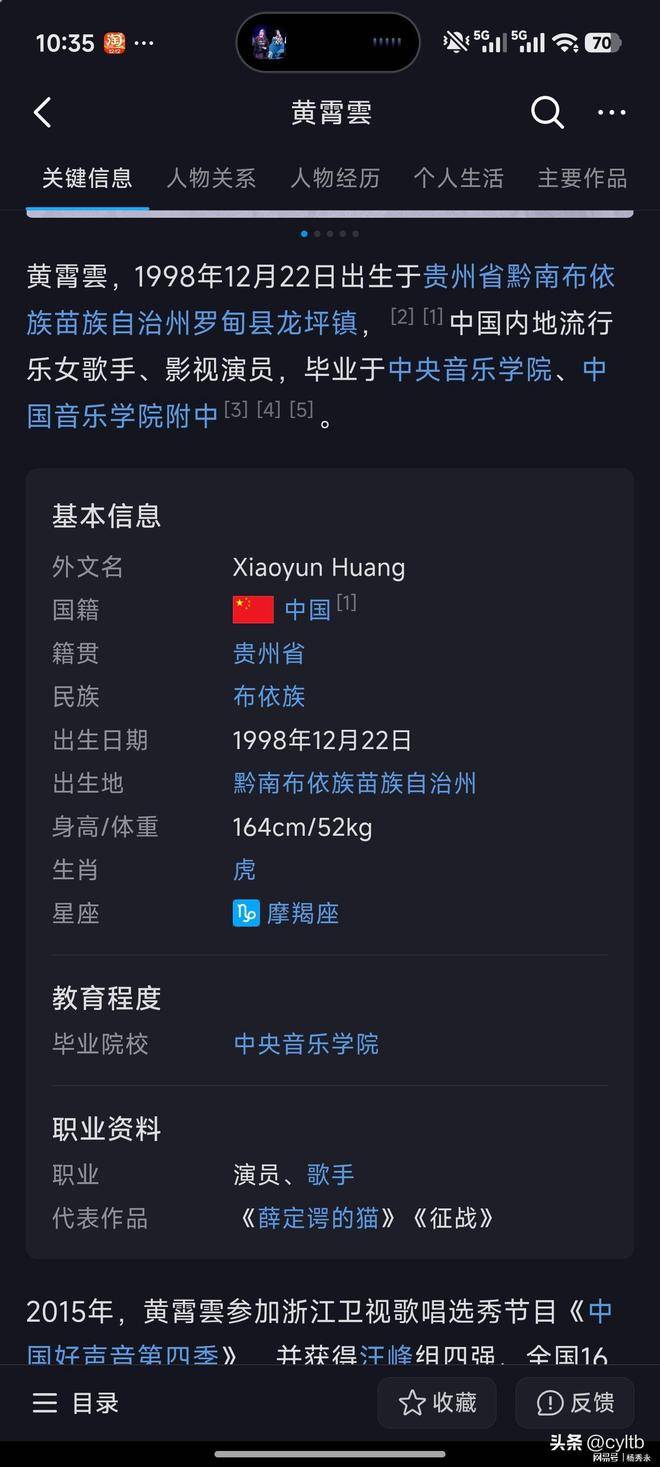Switch to the 个人生活 tab
This screenshot has height=1467, width=660.
click(x=459, y=178)
